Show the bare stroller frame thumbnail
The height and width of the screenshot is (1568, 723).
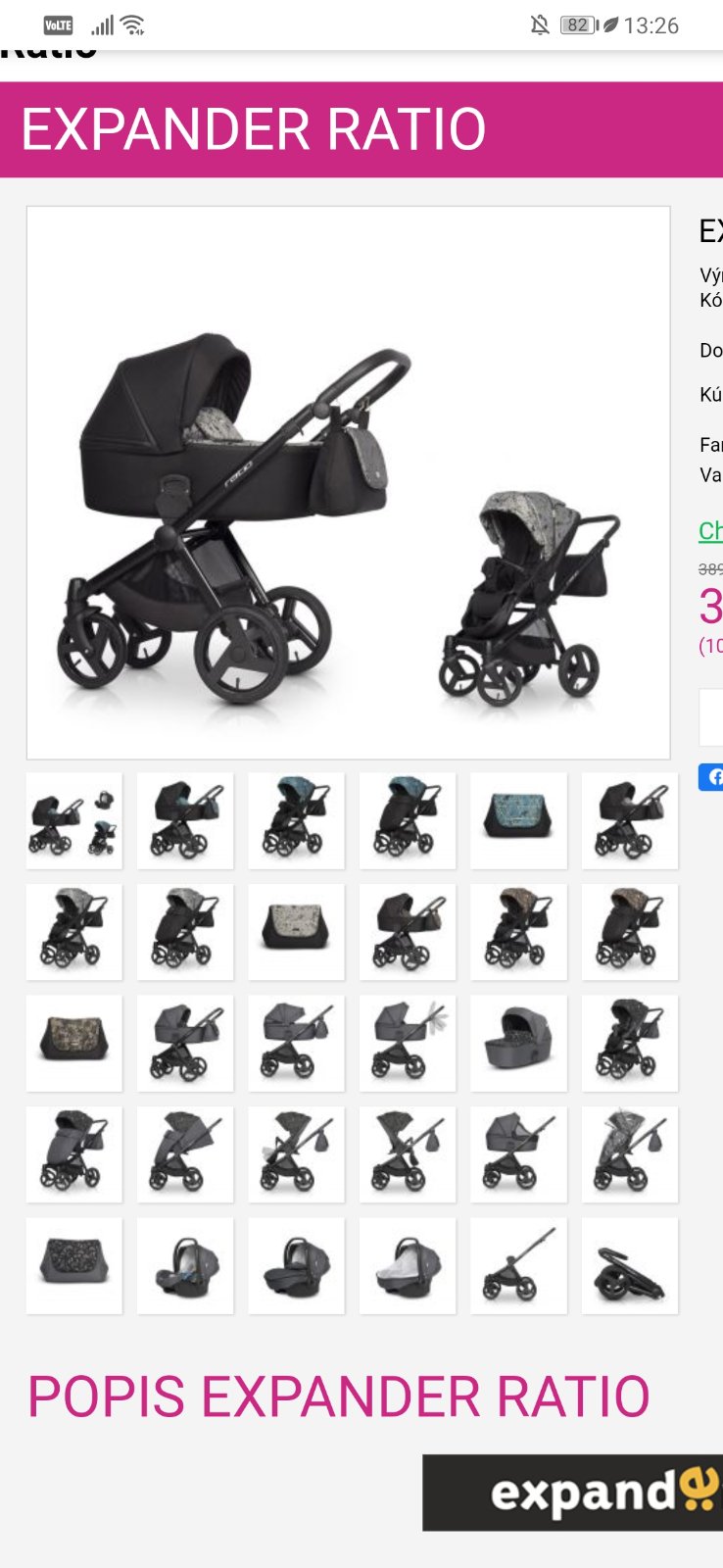coord(518,1265)
